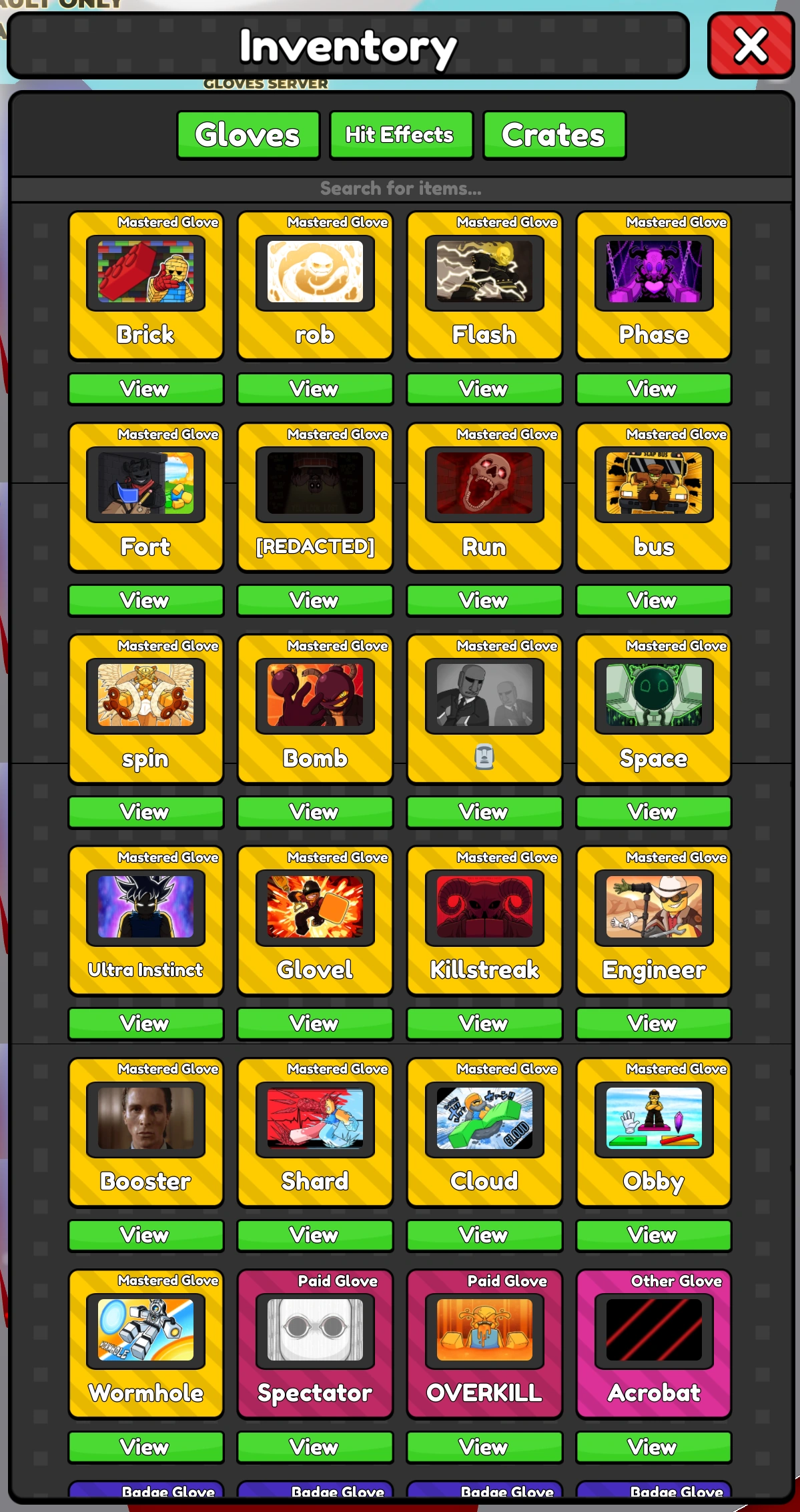This screenshot has width=800, height=1512.
Task: Open the [REDACTED] glove thumbnail
Action: [314, 484]
